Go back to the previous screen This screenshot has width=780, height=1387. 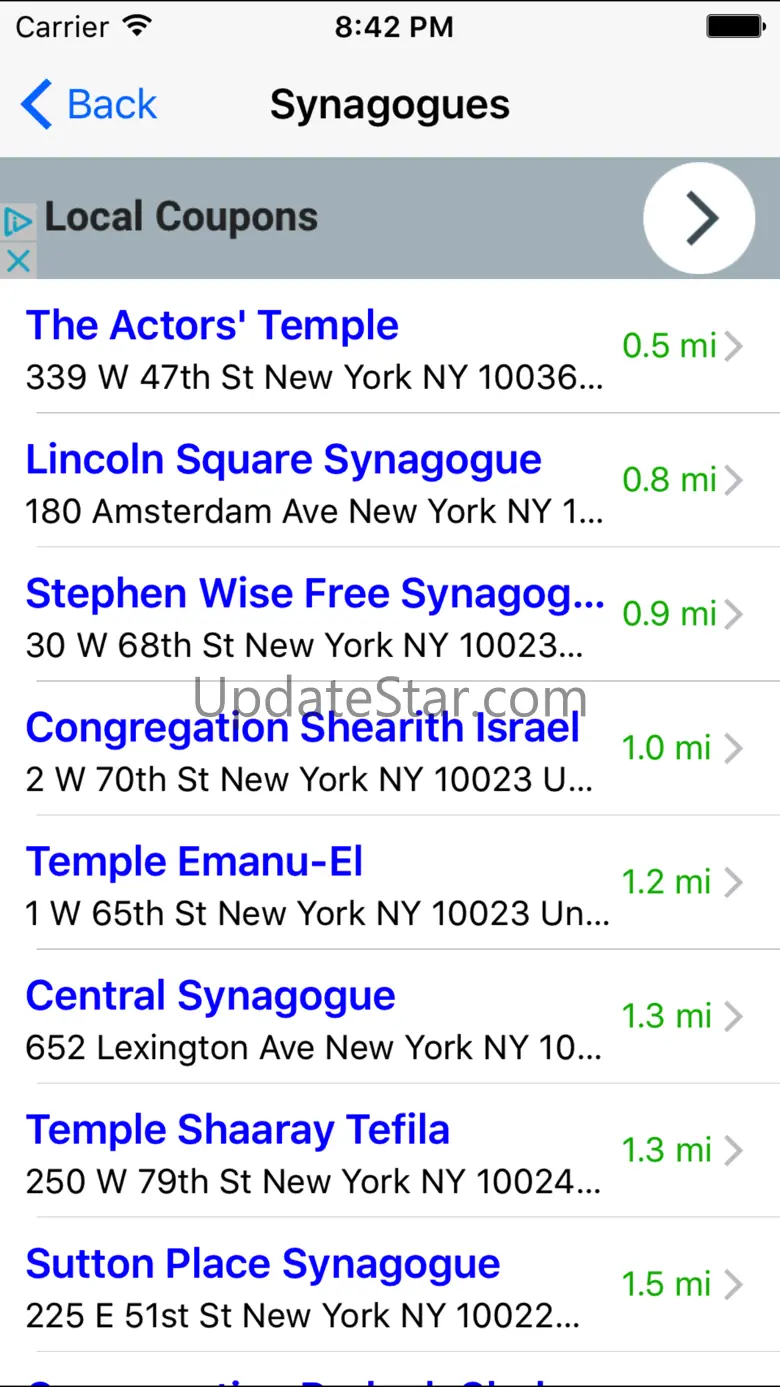point(89,105)
